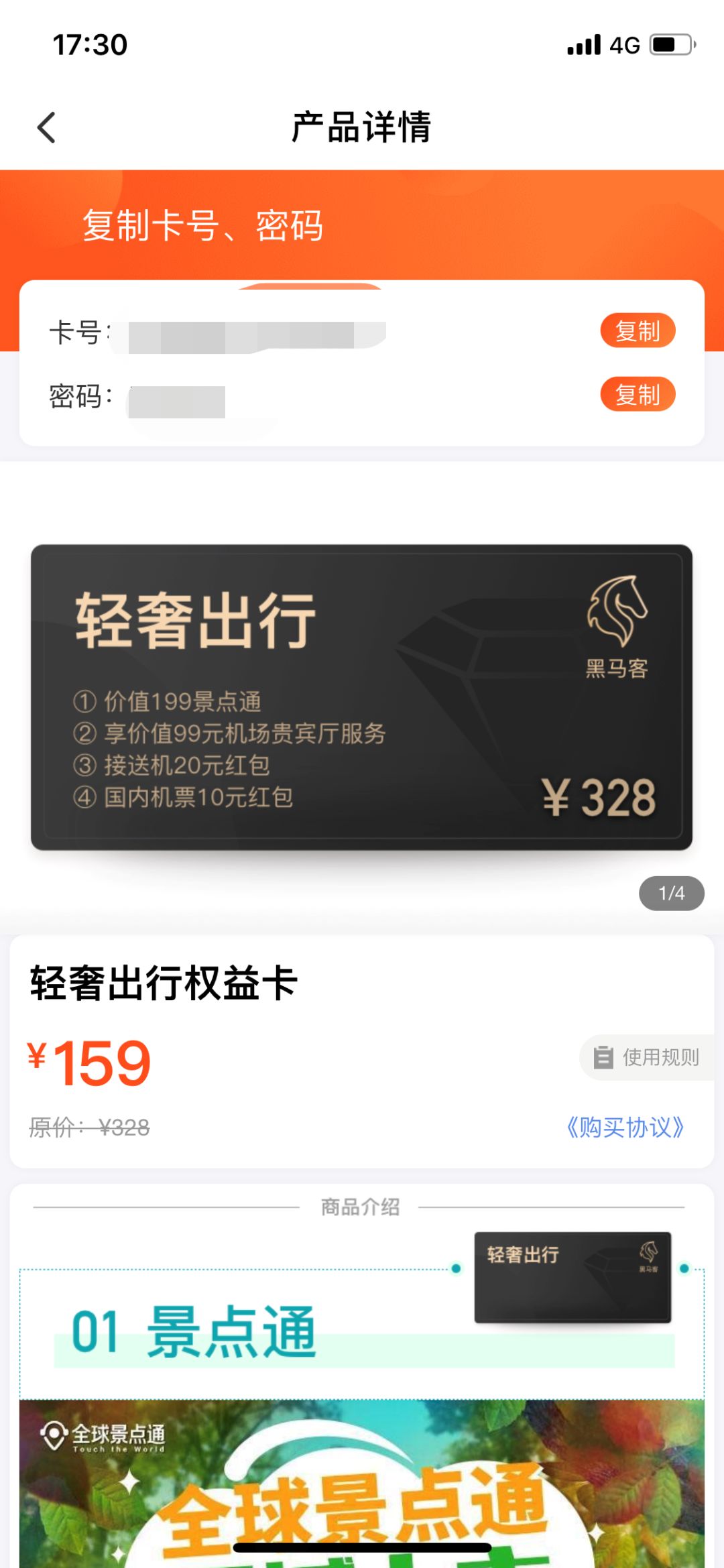Copy the password (密码)
The image size is (724, 1568).
638,394
